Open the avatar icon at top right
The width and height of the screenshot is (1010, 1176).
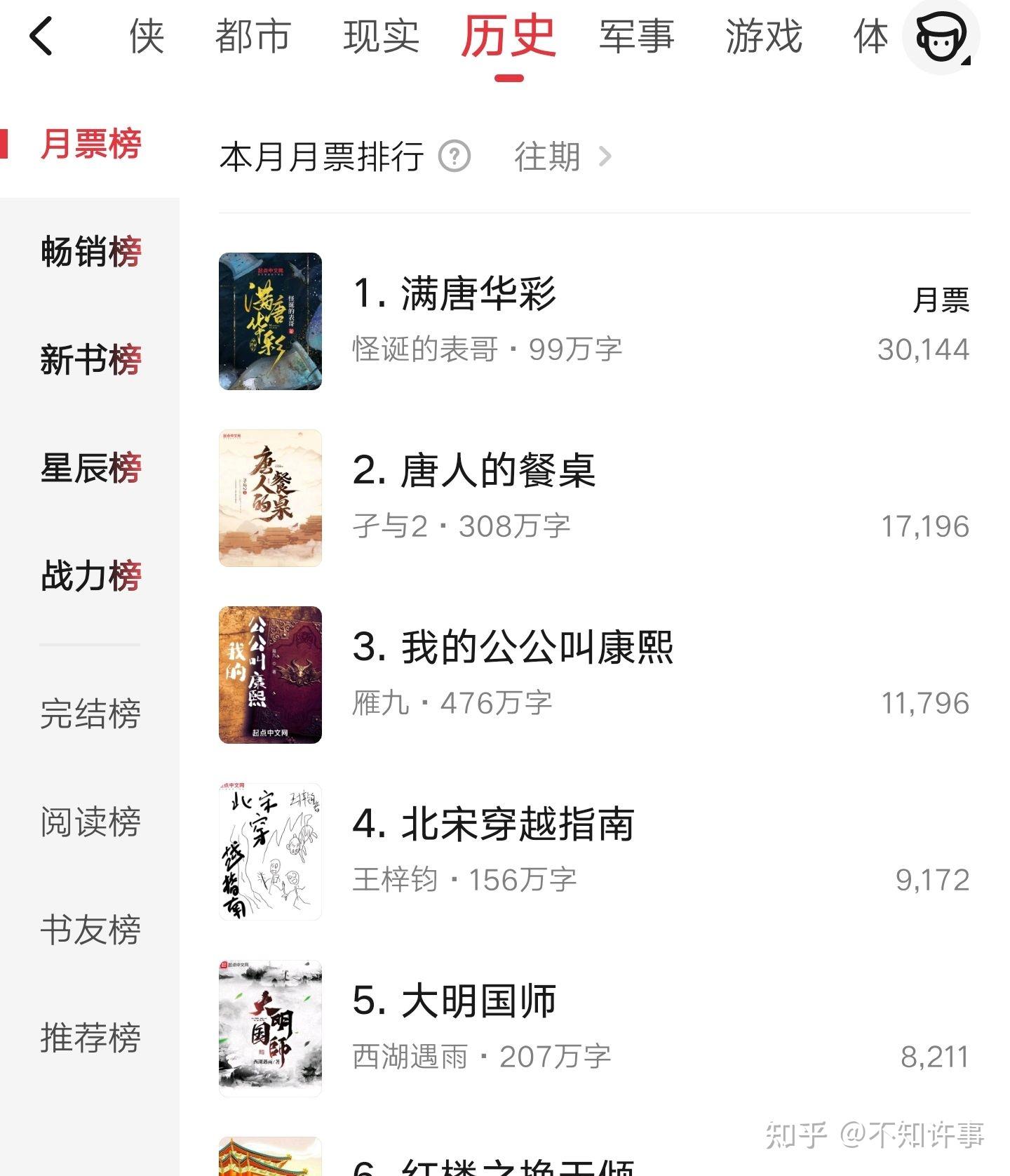pyautogui.click(x=941, y=38)
